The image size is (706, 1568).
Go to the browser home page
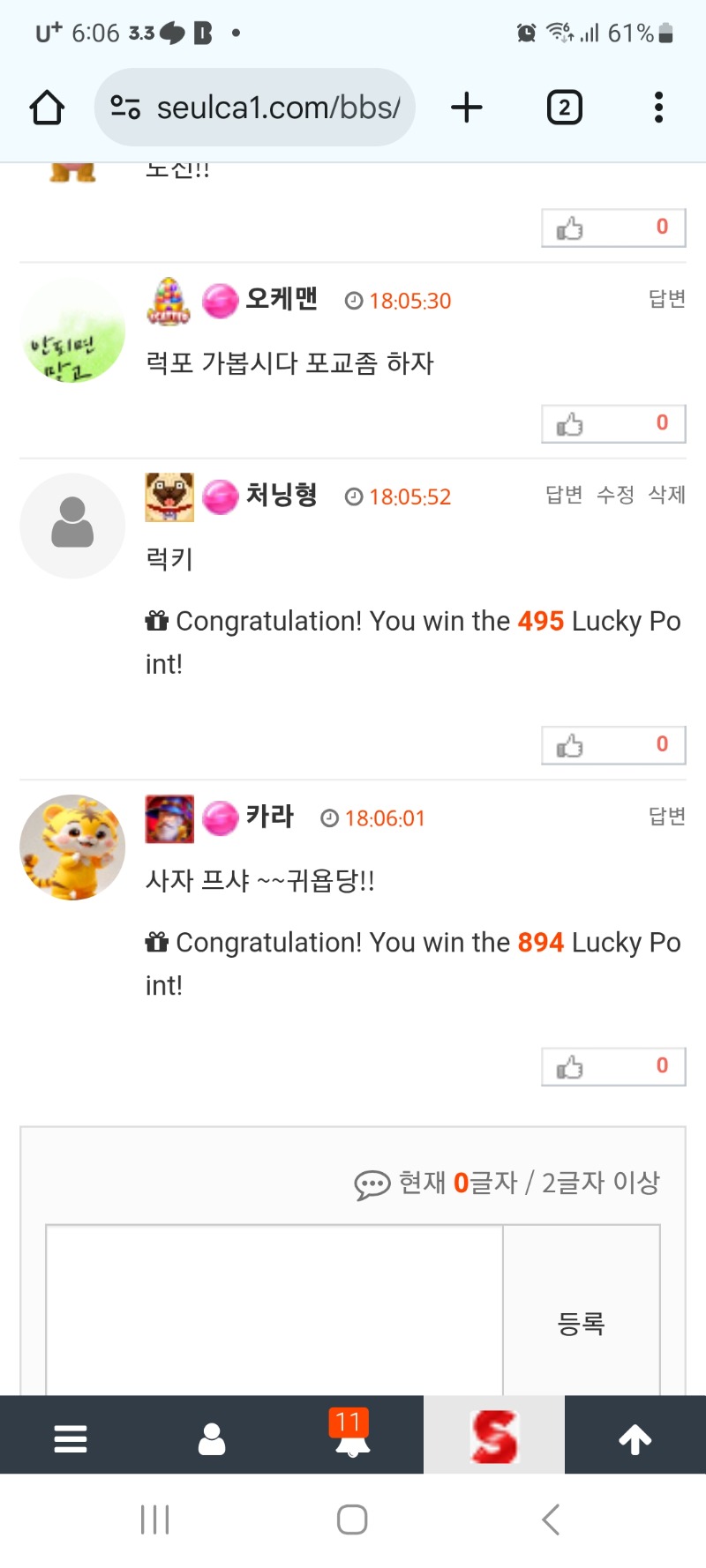(47, 108)
